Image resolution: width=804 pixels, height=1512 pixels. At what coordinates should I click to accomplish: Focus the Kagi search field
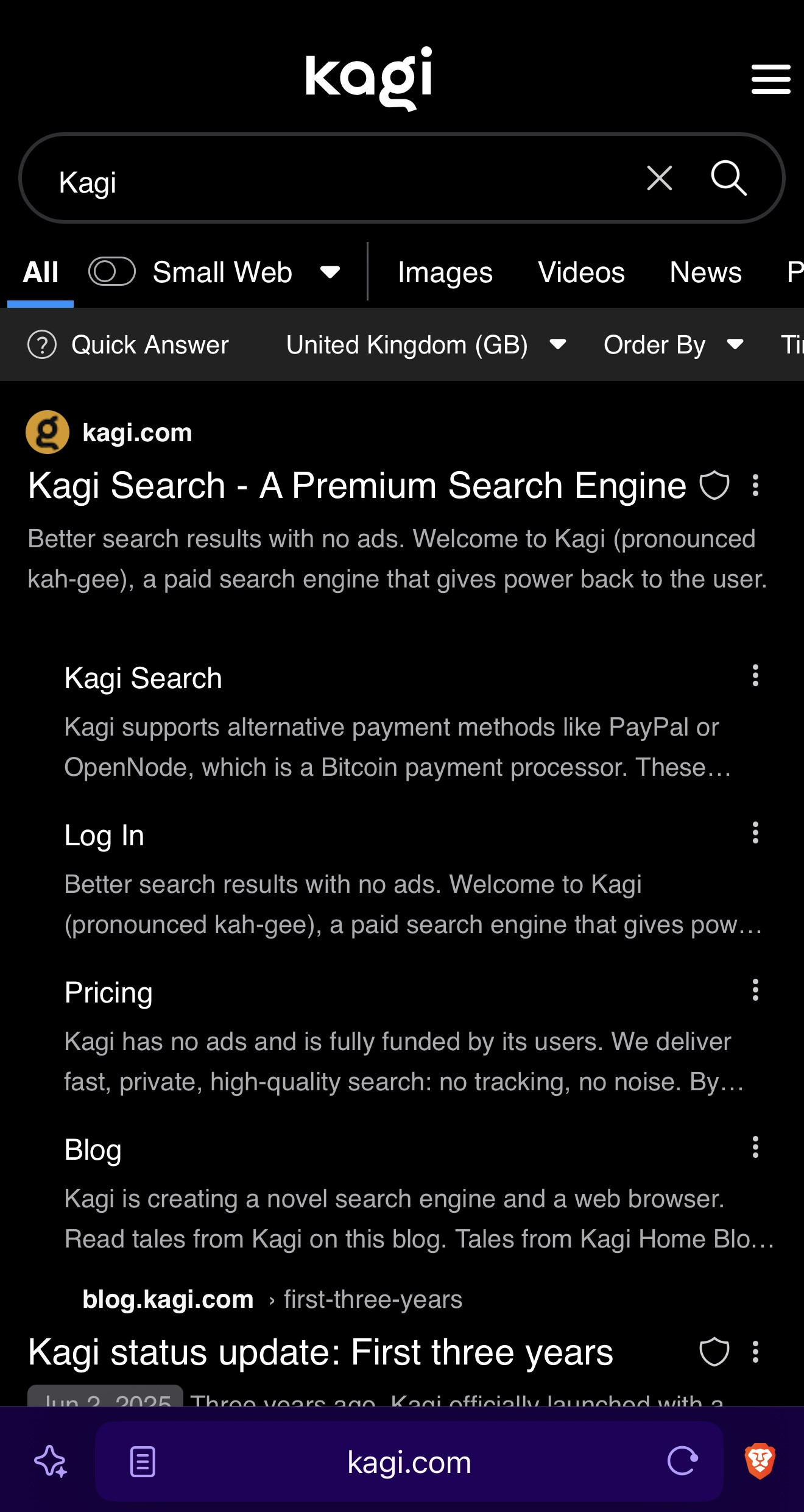click(341, 181)
